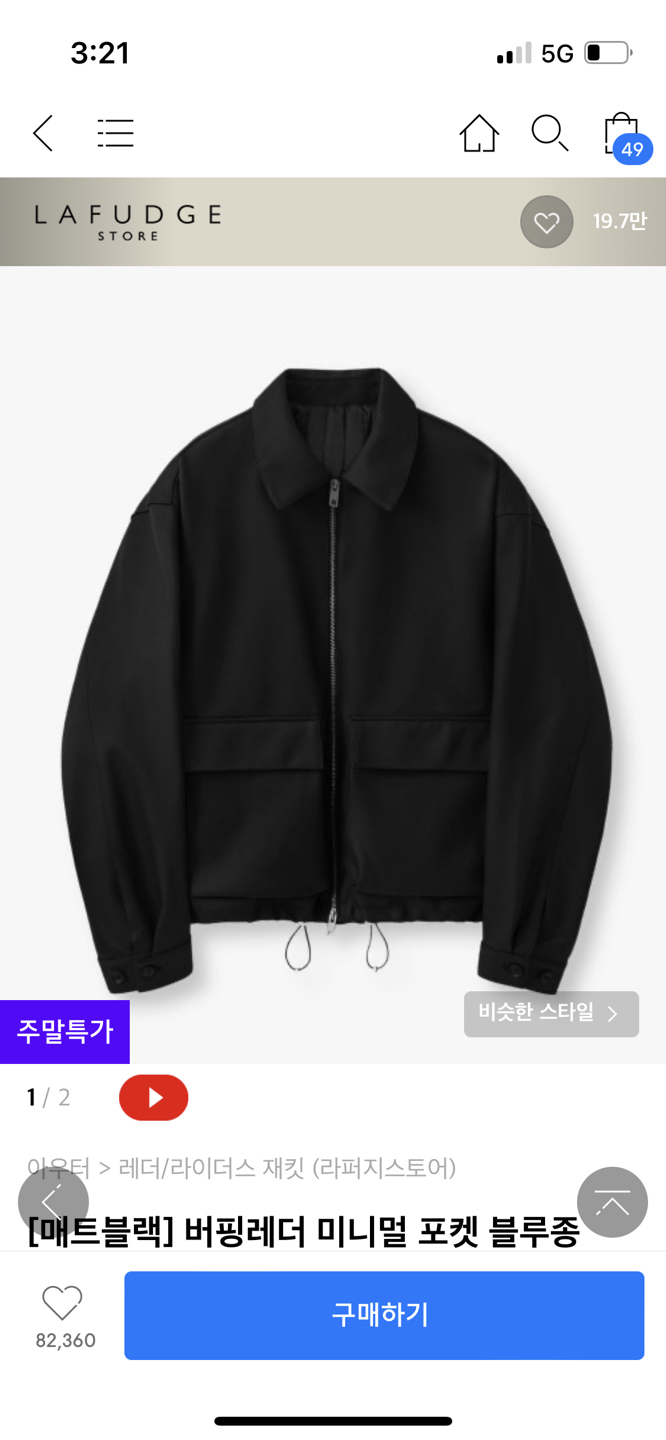666x1440 pixels.
Task: Tap the round left-arrow floating button
Action: [x=53, y=1202]
